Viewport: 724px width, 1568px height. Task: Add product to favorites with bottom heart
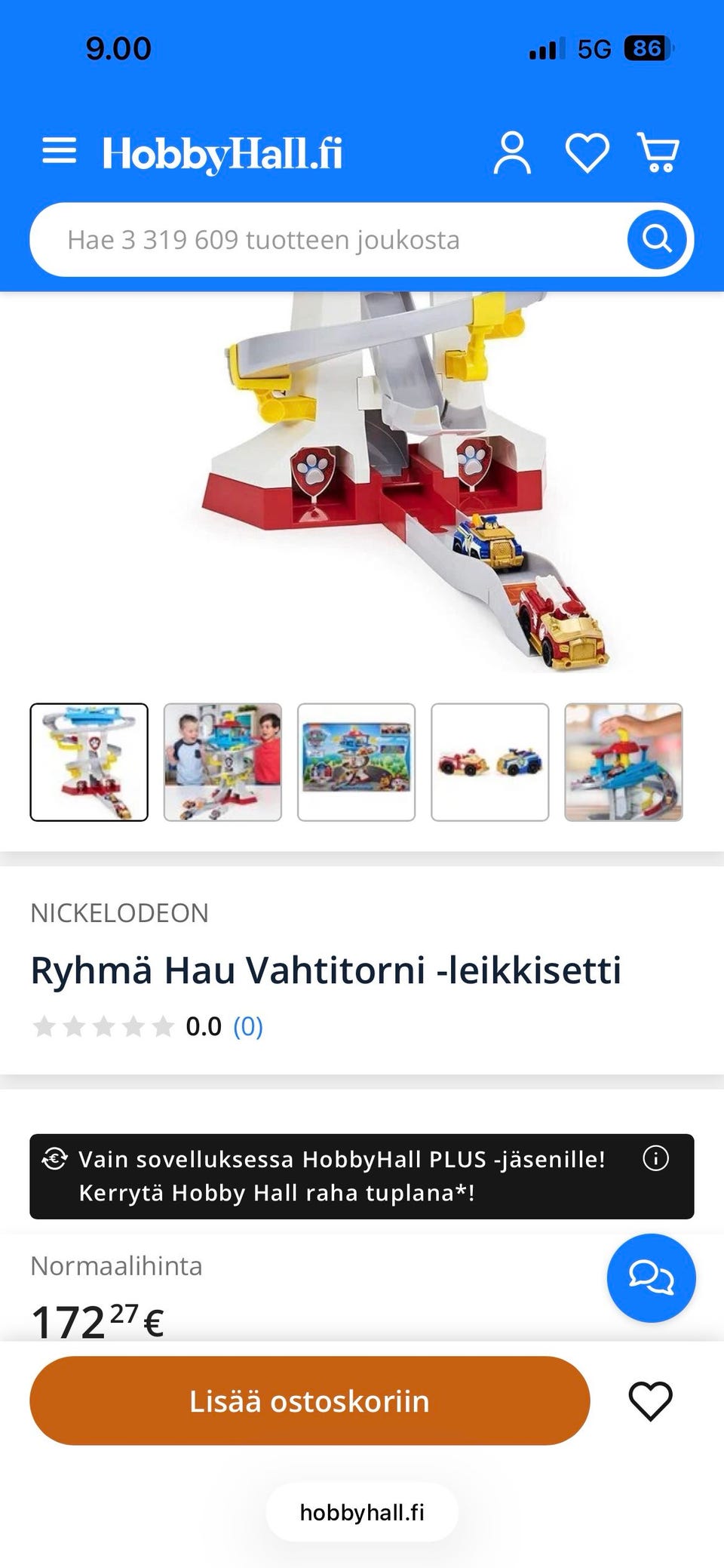click(650, 1401)
